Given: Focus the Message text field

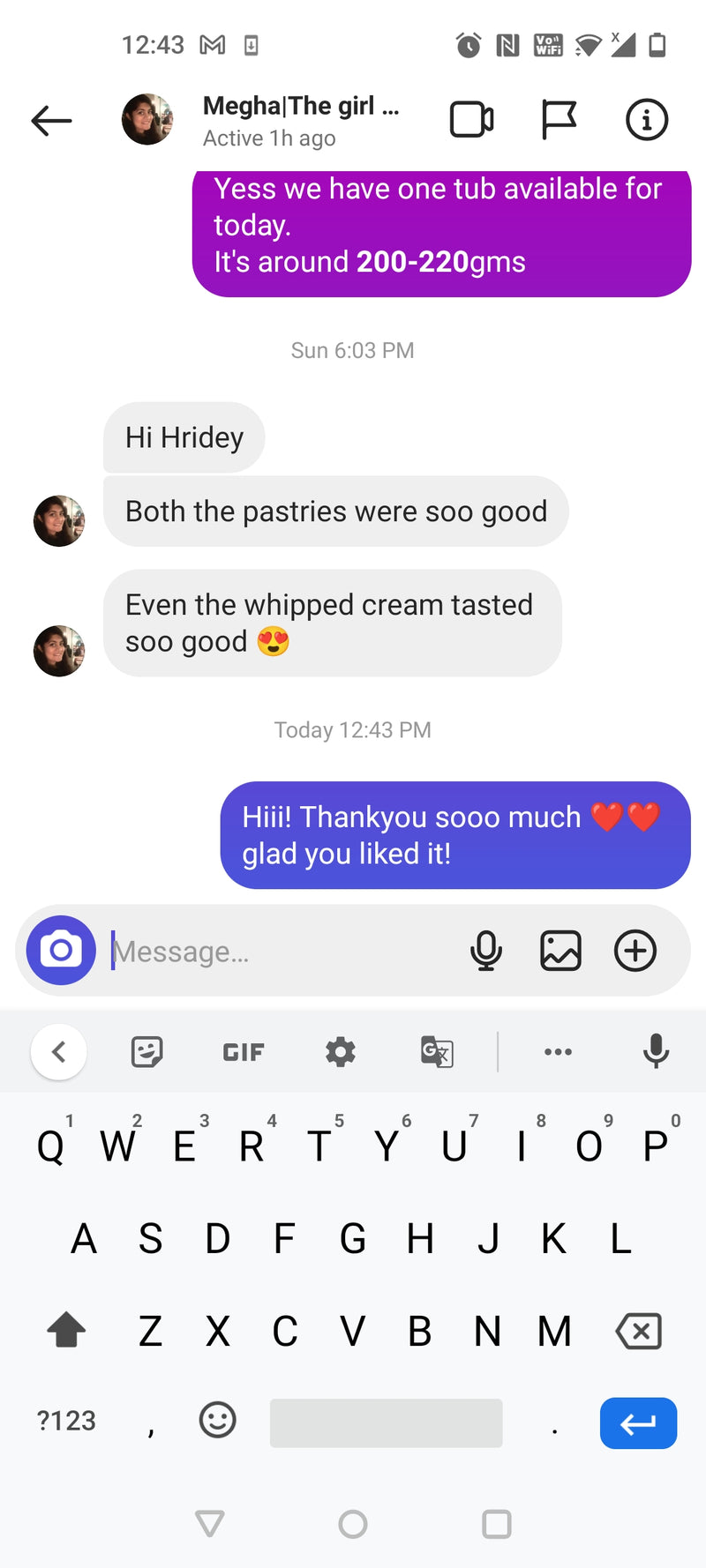Looking at the screenshot, I should 282,952.
